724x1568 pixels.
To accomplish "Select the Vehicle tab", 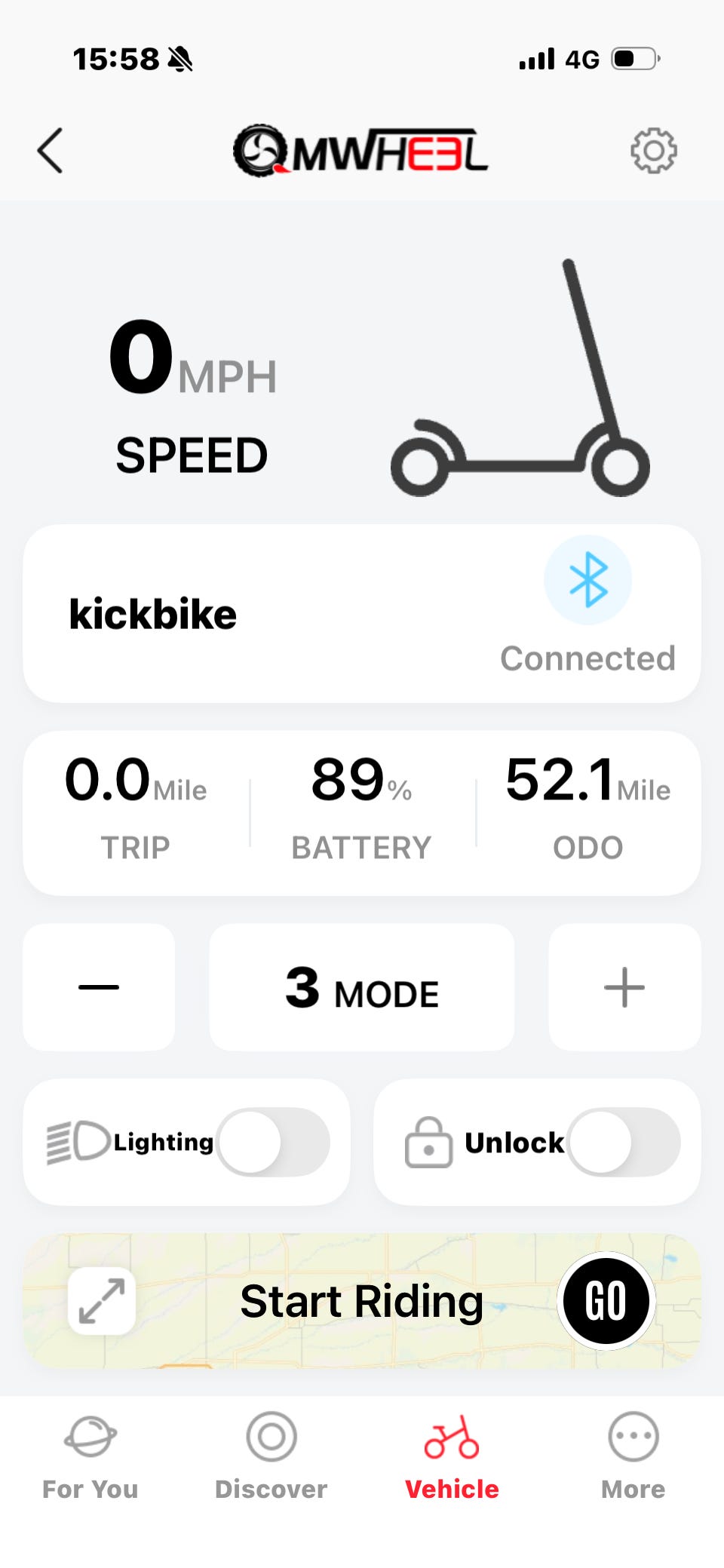I will tap(452, 1457).
